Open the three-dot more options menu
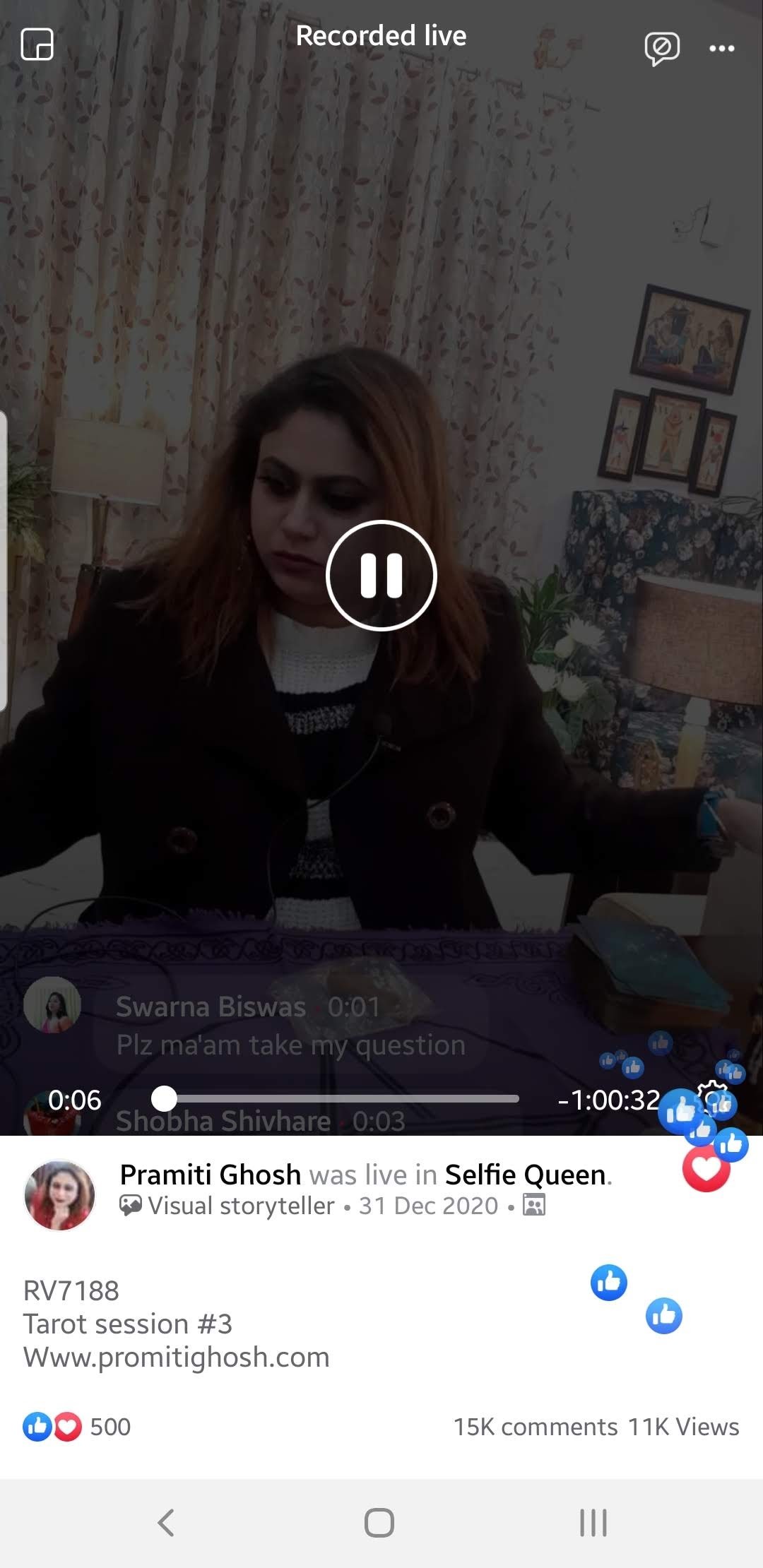The width and height of the screenshot is (763, 1568). (721, 48)
